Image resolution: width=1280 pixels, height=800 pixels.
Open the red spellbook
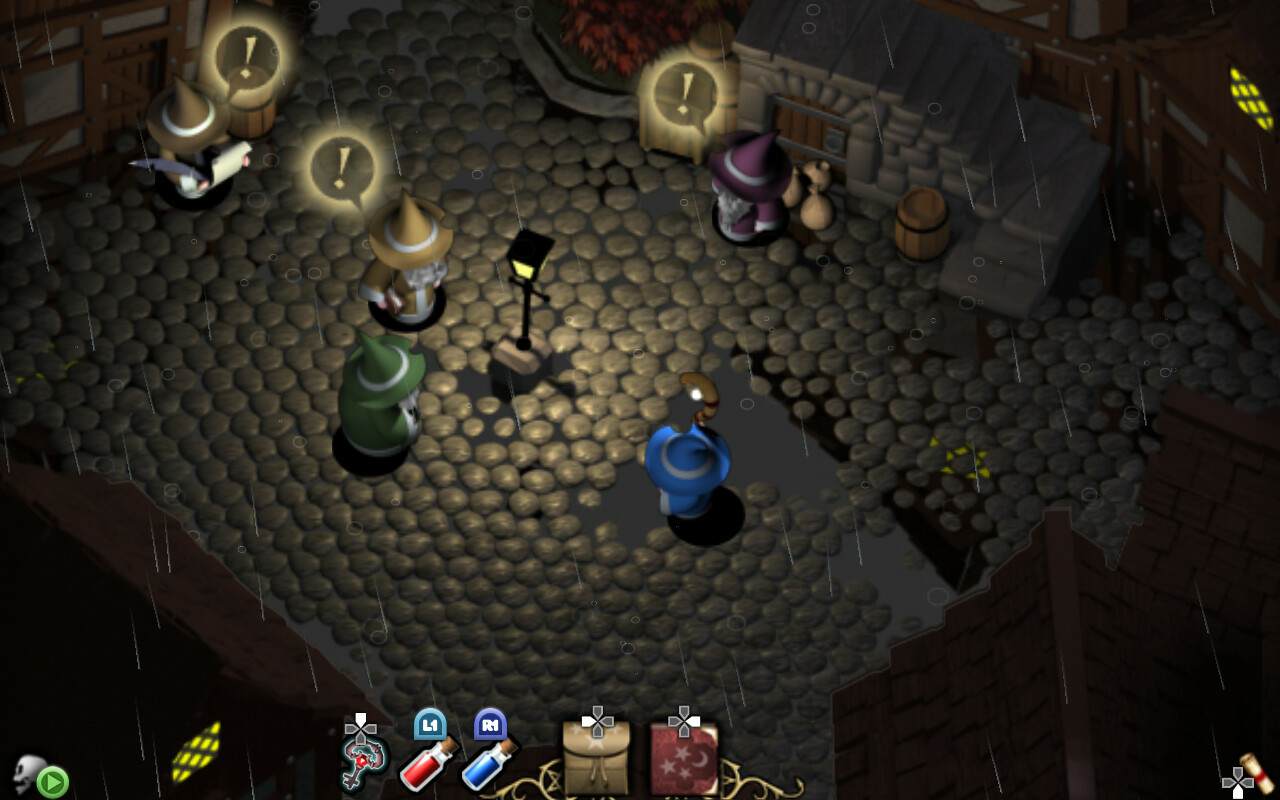pyautogui.click(x=684, y=760)
